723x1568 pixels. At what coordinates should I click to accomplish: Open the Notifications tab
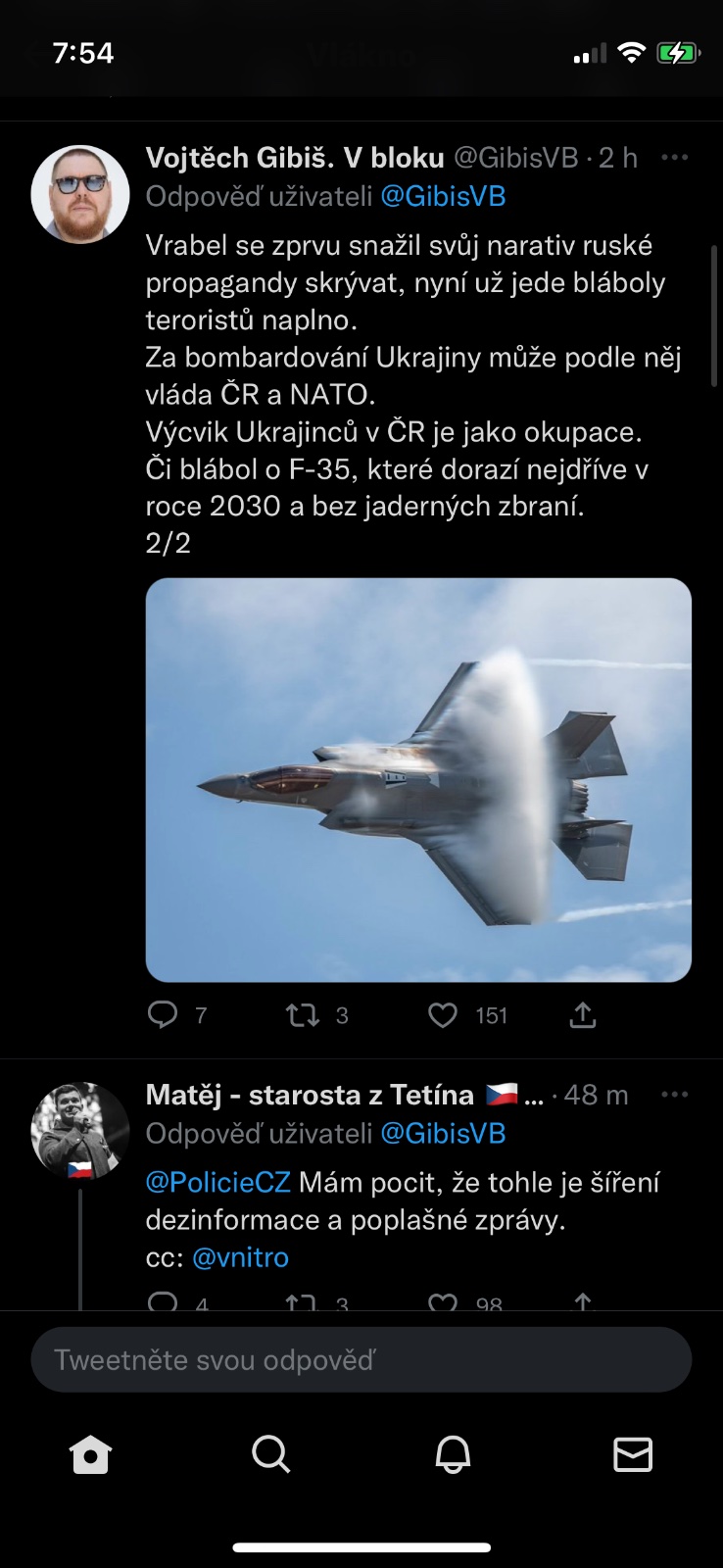[453, 1455]
